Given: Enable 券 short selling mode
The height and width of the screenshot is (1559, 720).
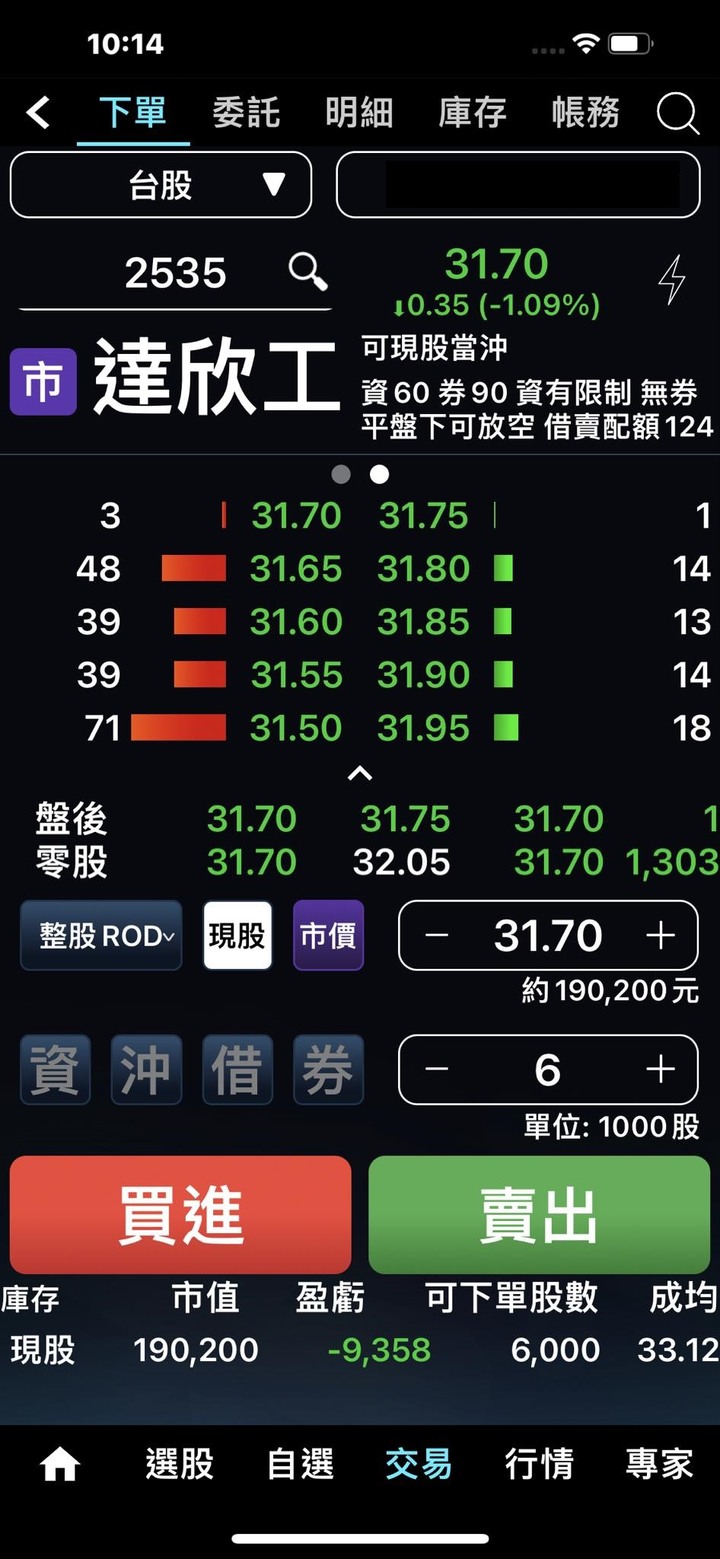Looking at the screenshot, I should pyautogui.click(x=328, y=1069).
